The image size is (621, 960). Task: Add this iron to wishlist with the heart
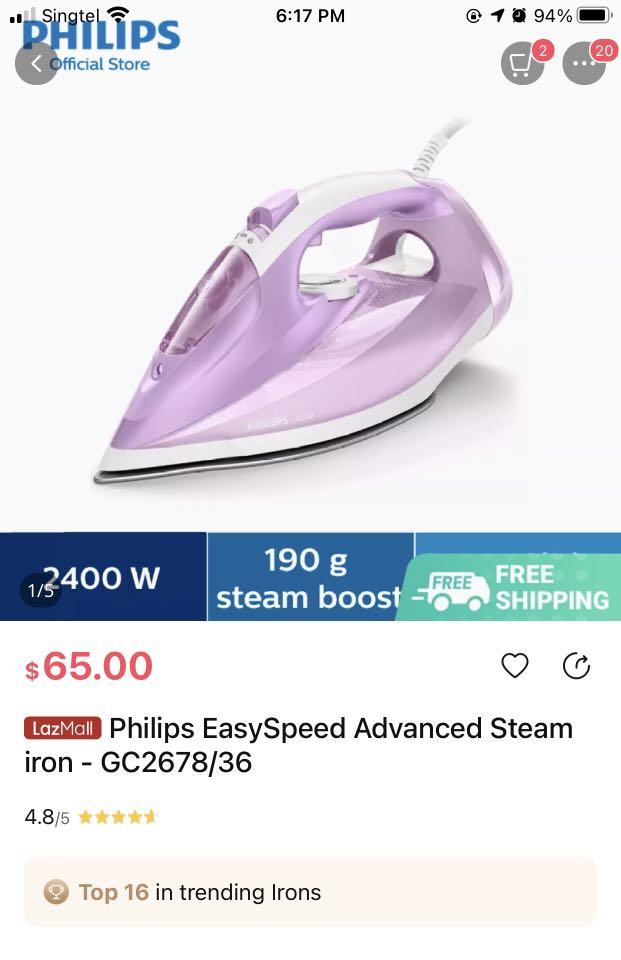click(x=514, y=666)
